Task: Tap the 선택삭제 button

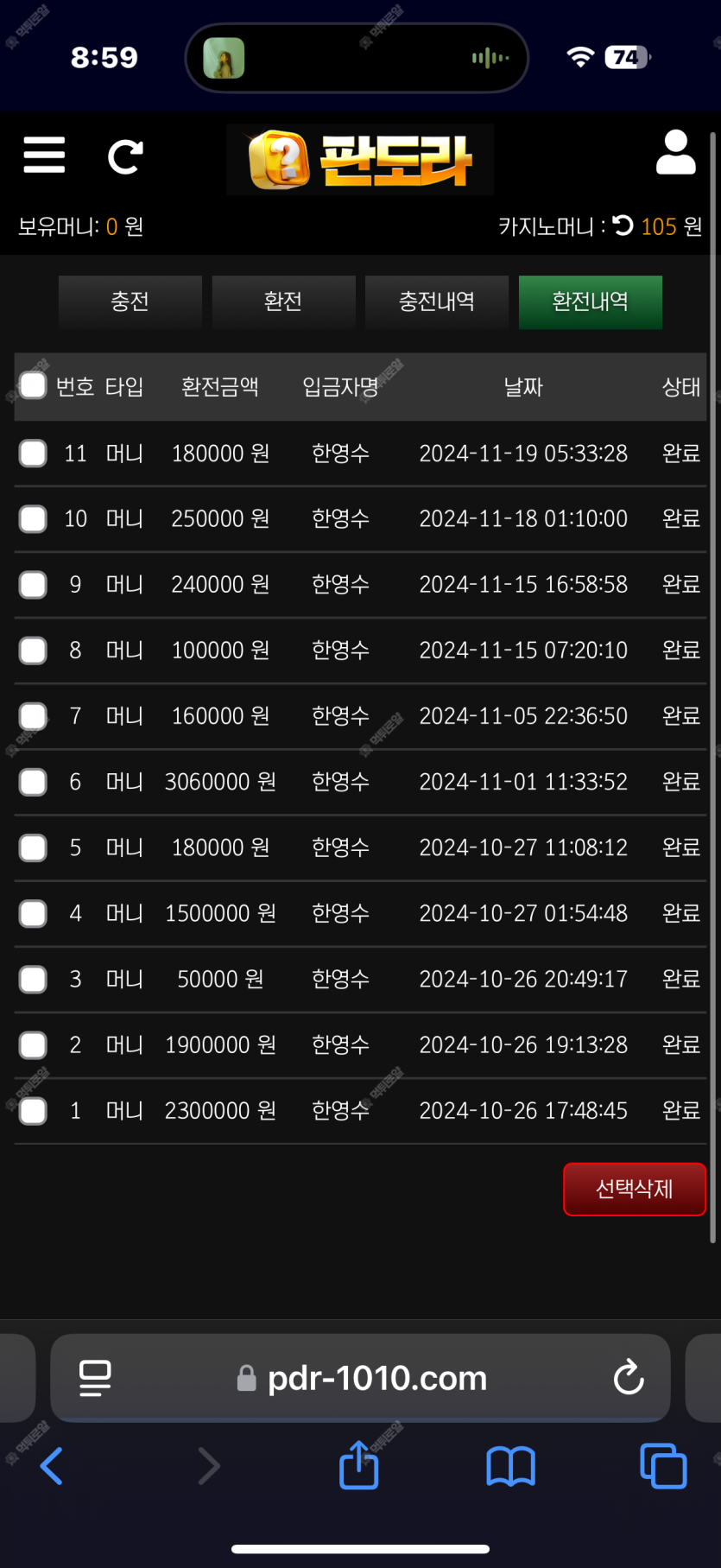Action: click(635, 1189)
